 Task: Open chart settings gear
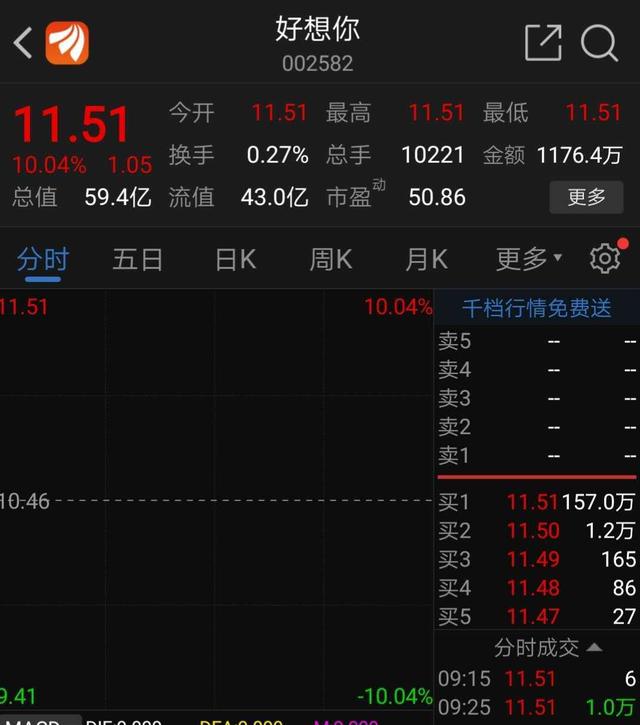click(605, 259)
